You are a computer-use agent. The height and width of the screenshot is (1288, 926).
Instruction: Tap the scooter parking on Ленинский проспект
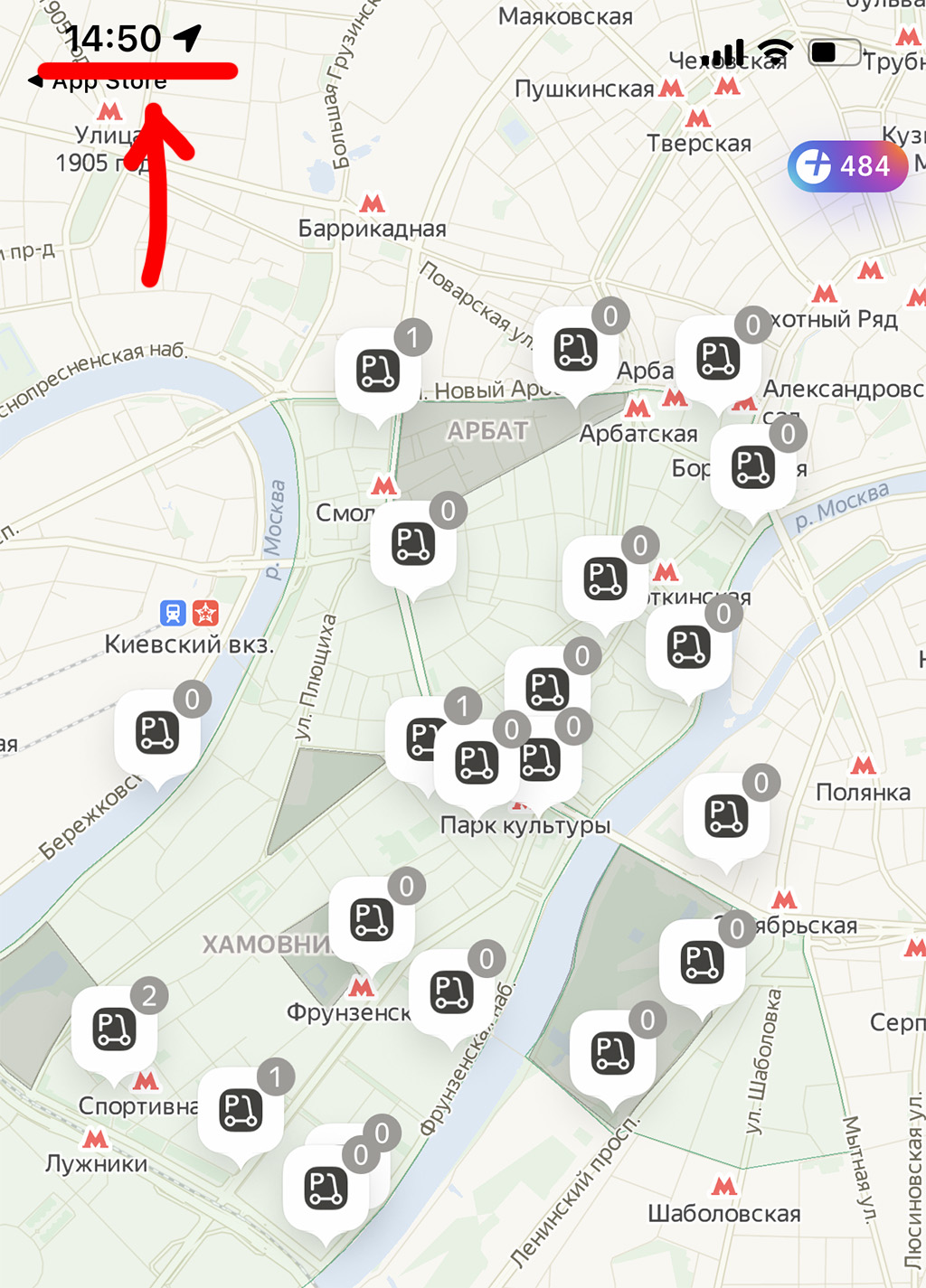[x=612, y=1054]
